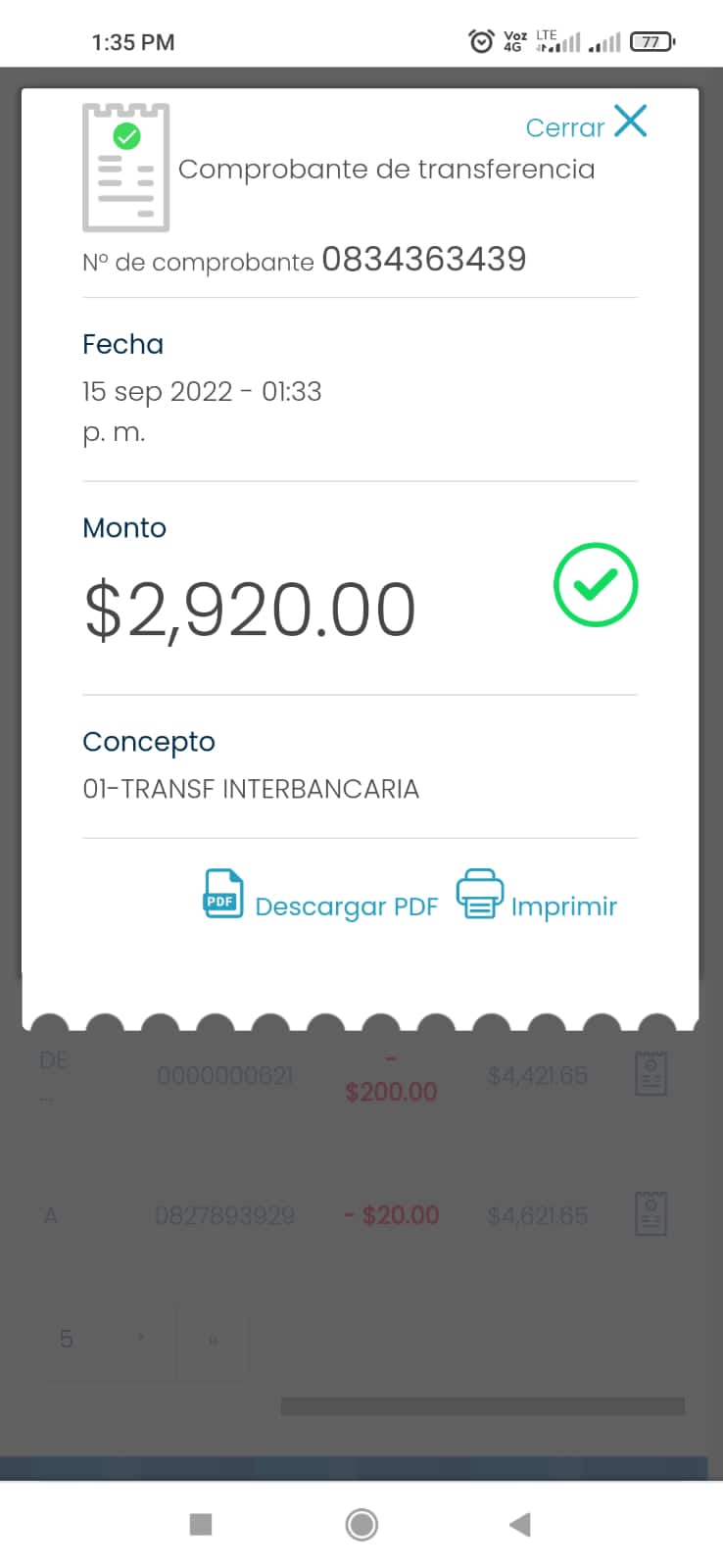
Task: Go back with the system back button
Action: tap(520, 1524)
